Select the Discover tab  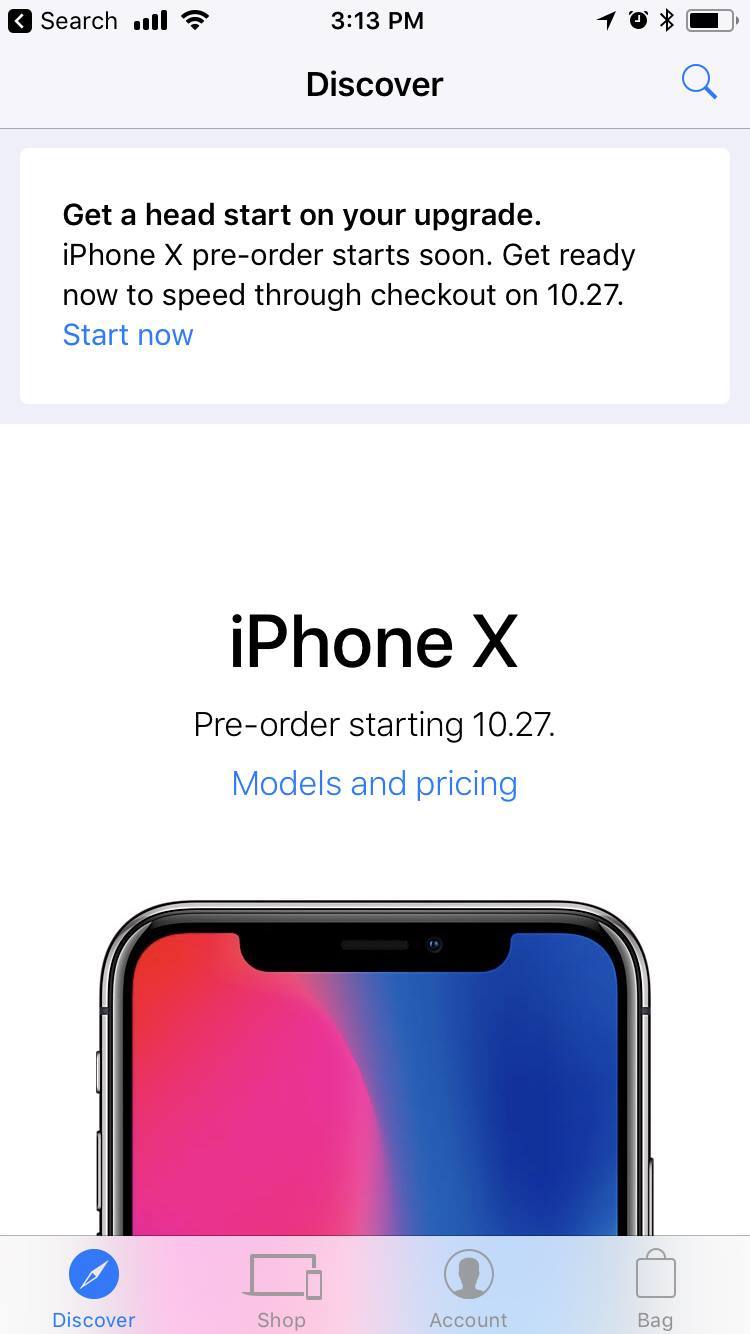(94, 1289)
